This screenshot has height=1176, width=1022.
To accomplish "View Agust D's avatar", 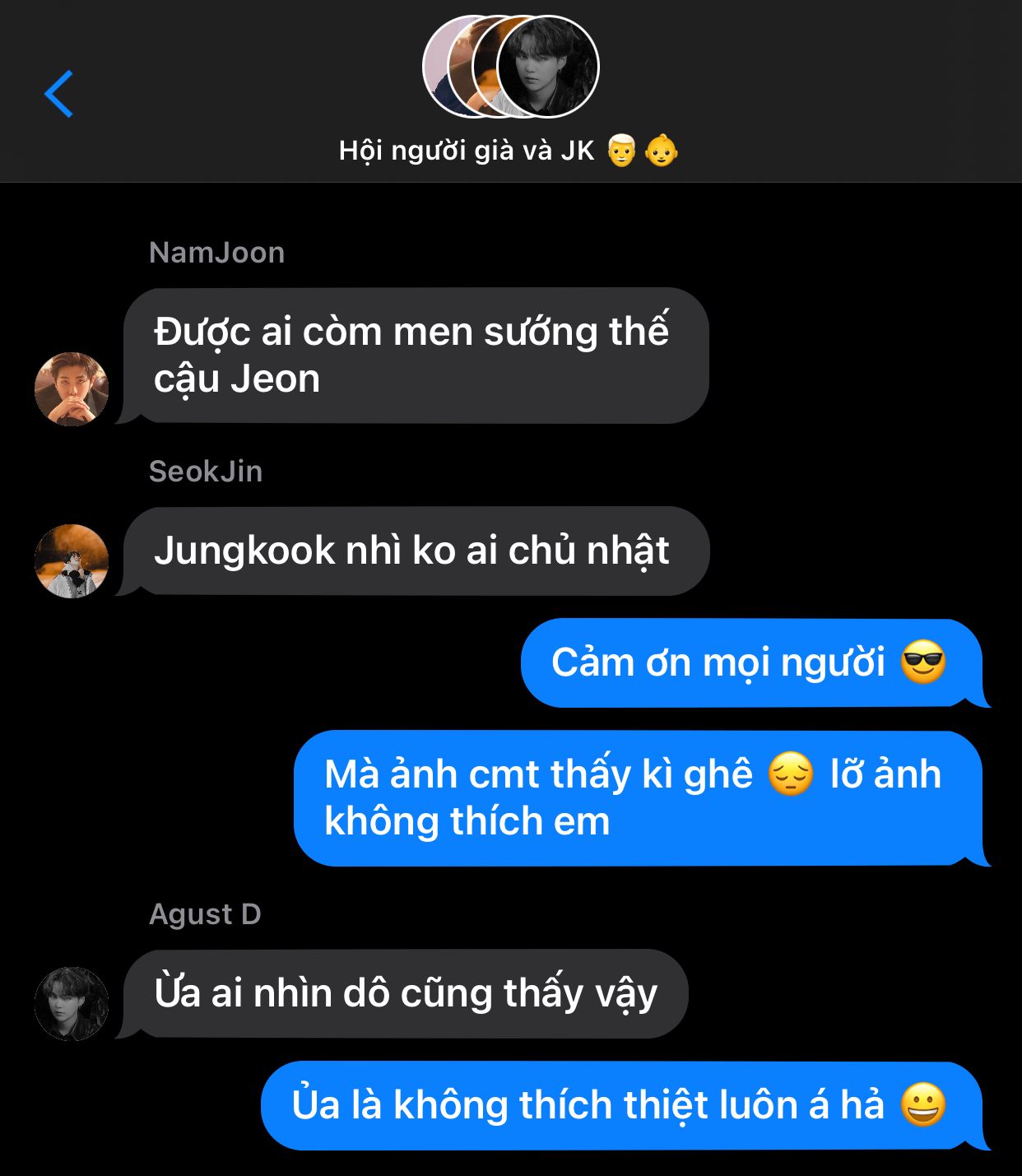I will pyautogui.click(x=72, y=1003).
